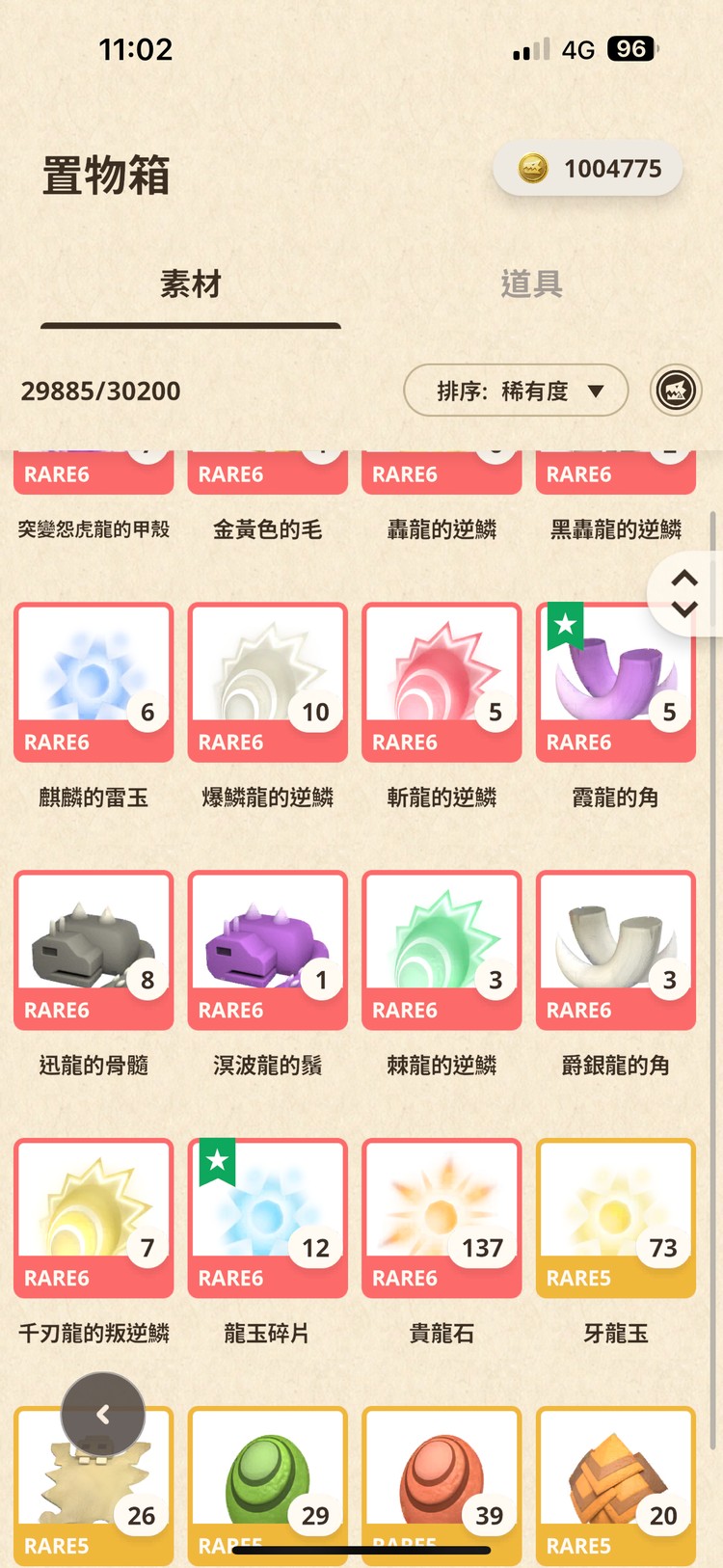723x1568 pixels.
Task: Tap the monster head filter icon
Action: click(x=676, y=390)
